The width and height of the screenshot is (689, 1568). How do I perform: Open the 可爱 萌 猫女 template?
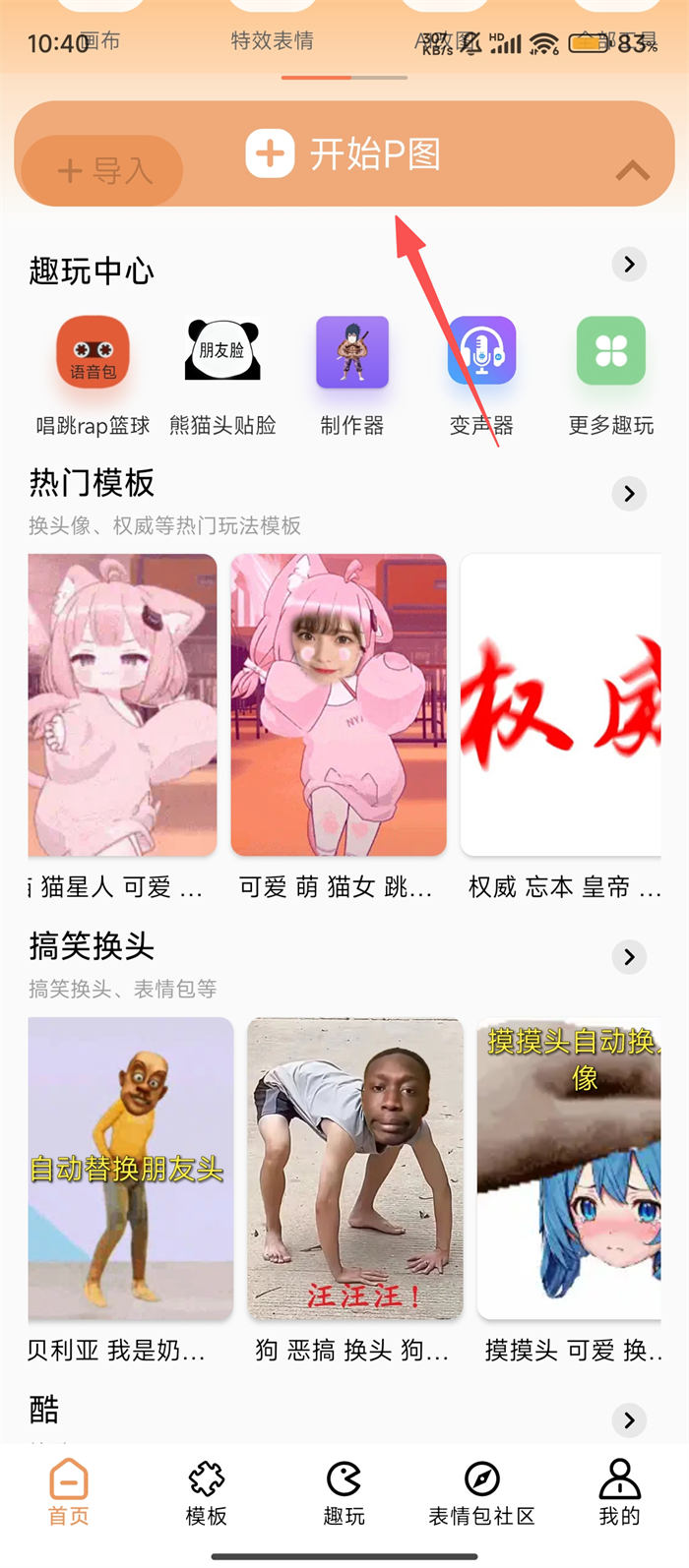339,704
